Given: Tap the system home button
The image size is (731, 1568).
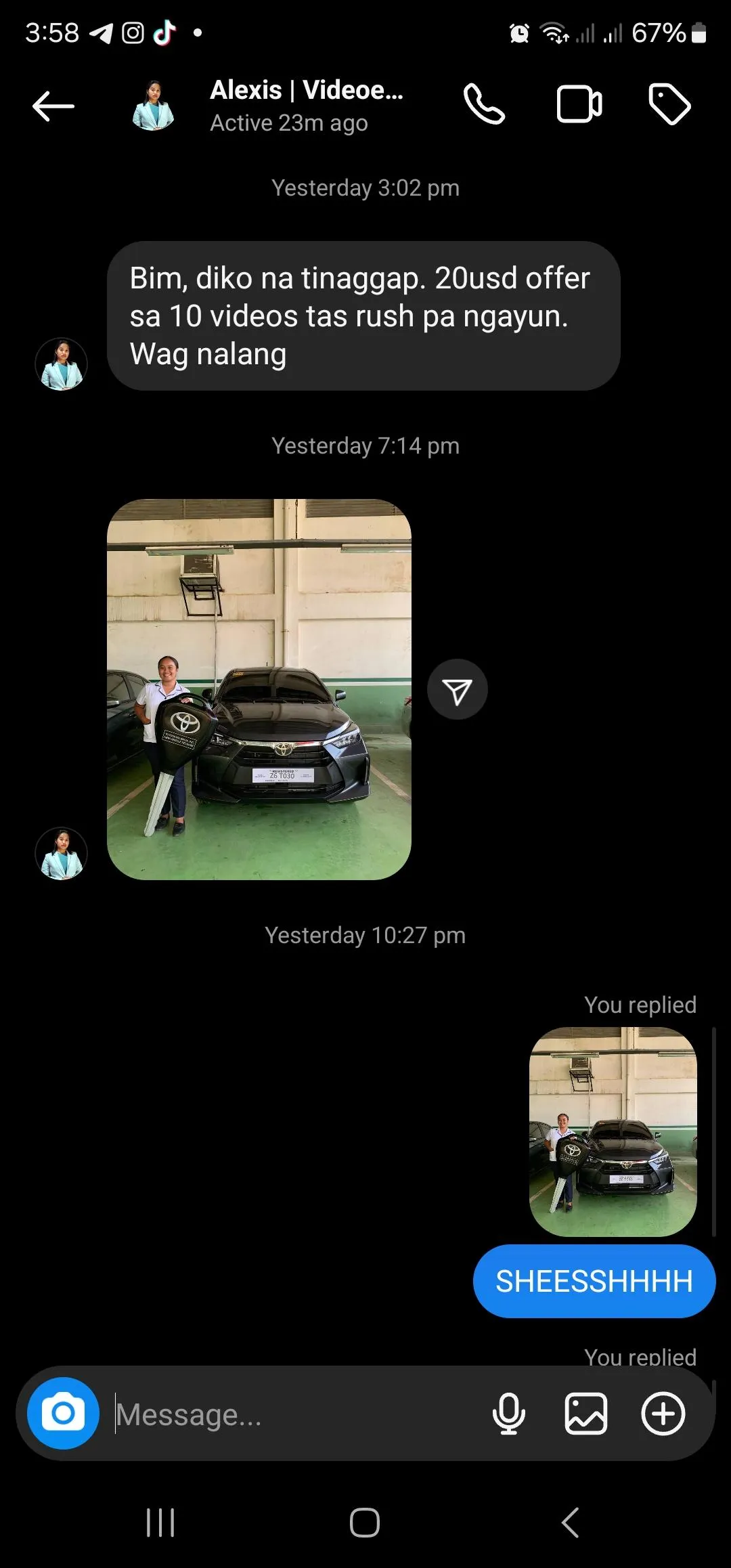Looking at the screenshot, I should [365, 1523].
